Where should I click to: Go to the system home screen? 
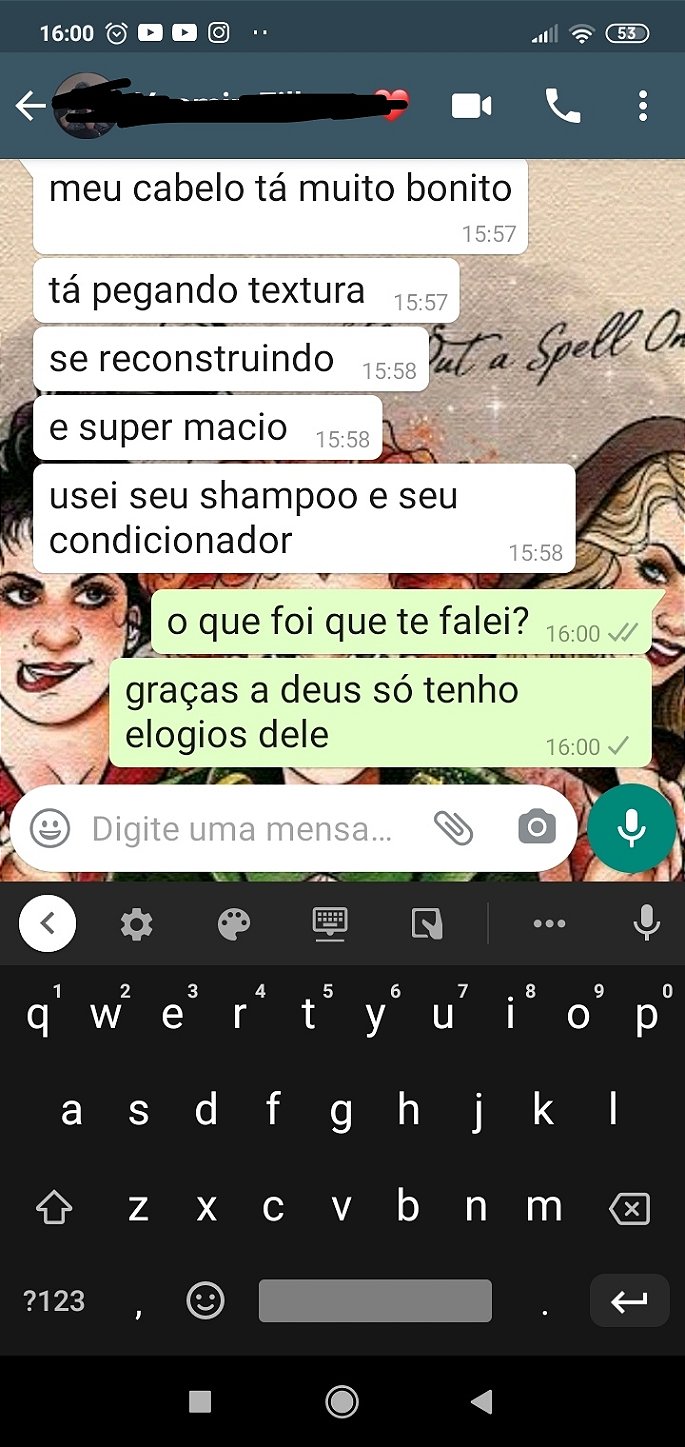(342, 1402)
